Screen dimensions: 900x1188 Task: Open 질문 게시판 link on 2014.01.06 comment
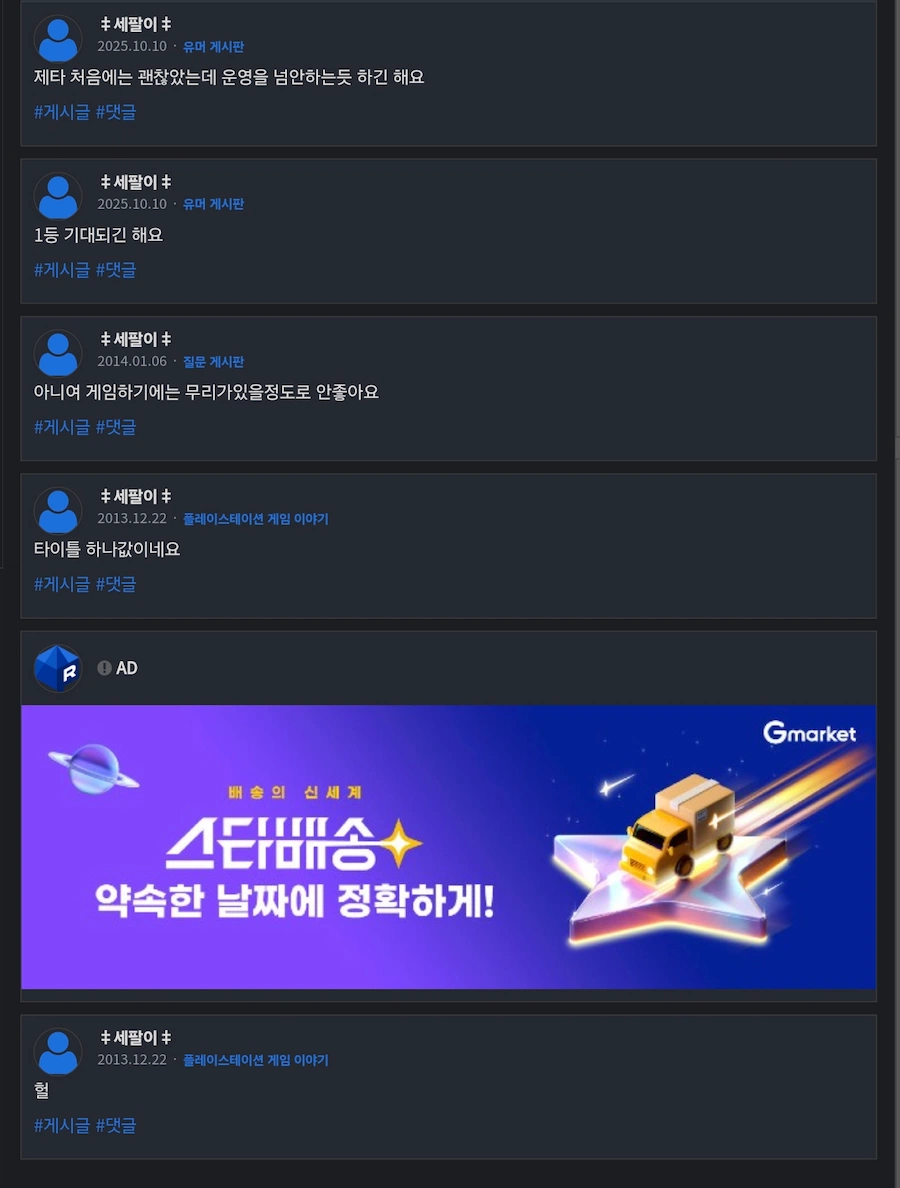point(213,362)
